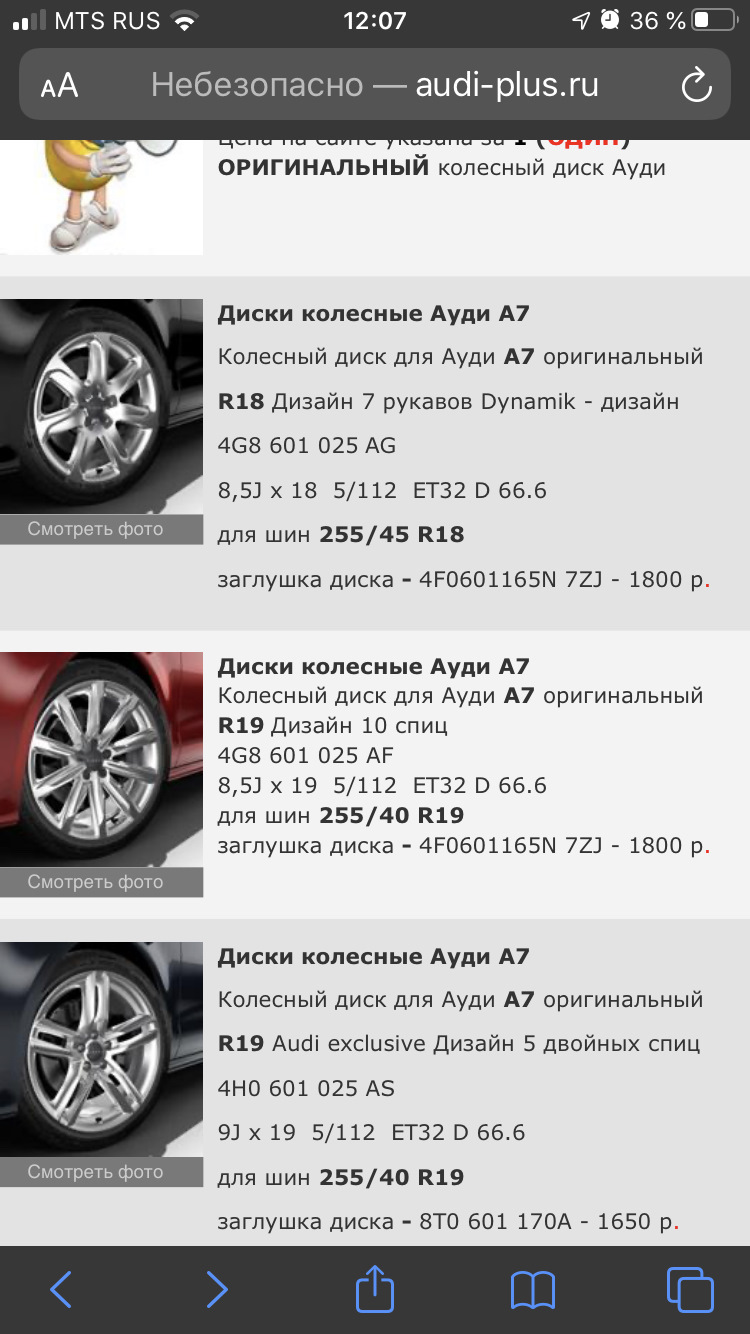Tap the audi-plus.ru address bar
This screenshot has width=750, height=1334.
[375, 85]
